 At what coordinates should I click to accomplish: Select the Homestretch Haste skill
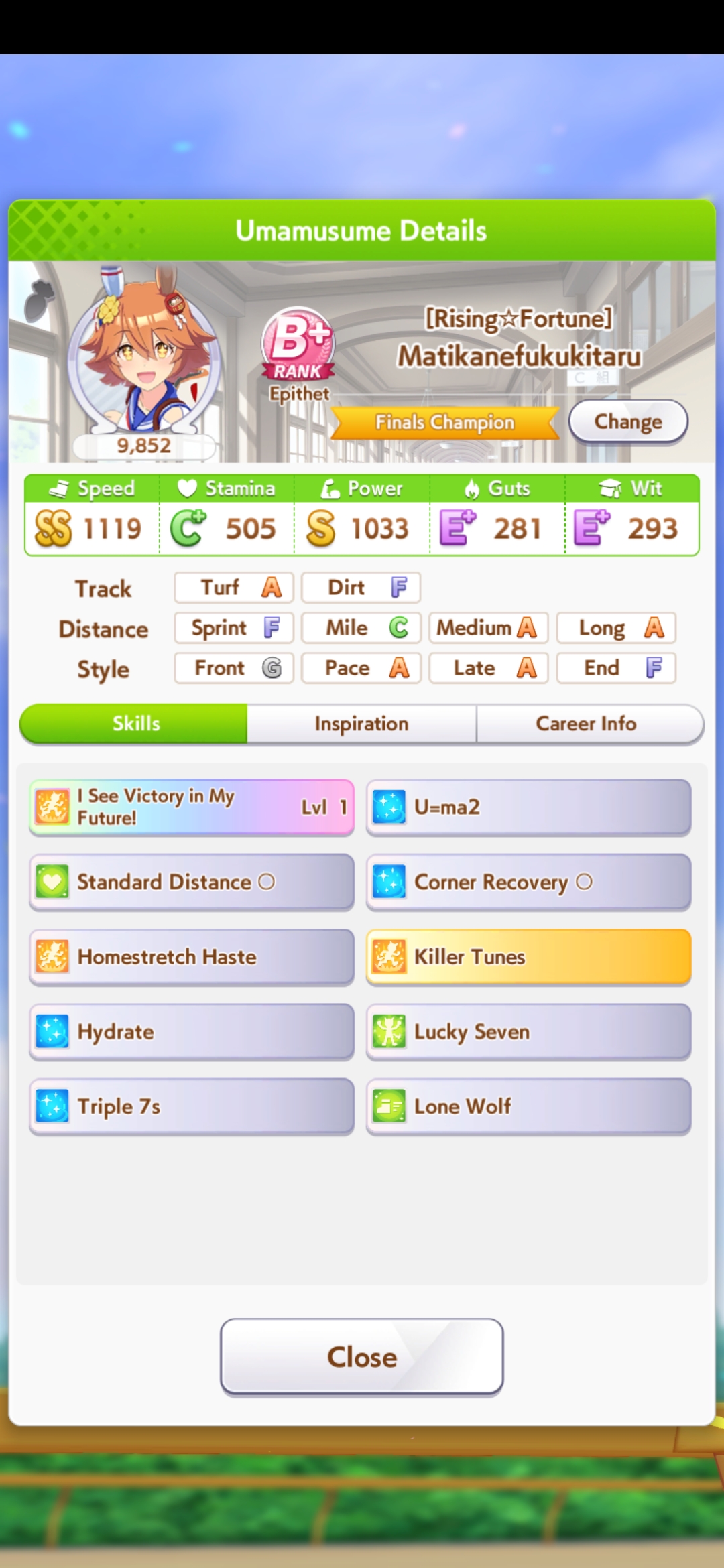[x=192, y=957]
